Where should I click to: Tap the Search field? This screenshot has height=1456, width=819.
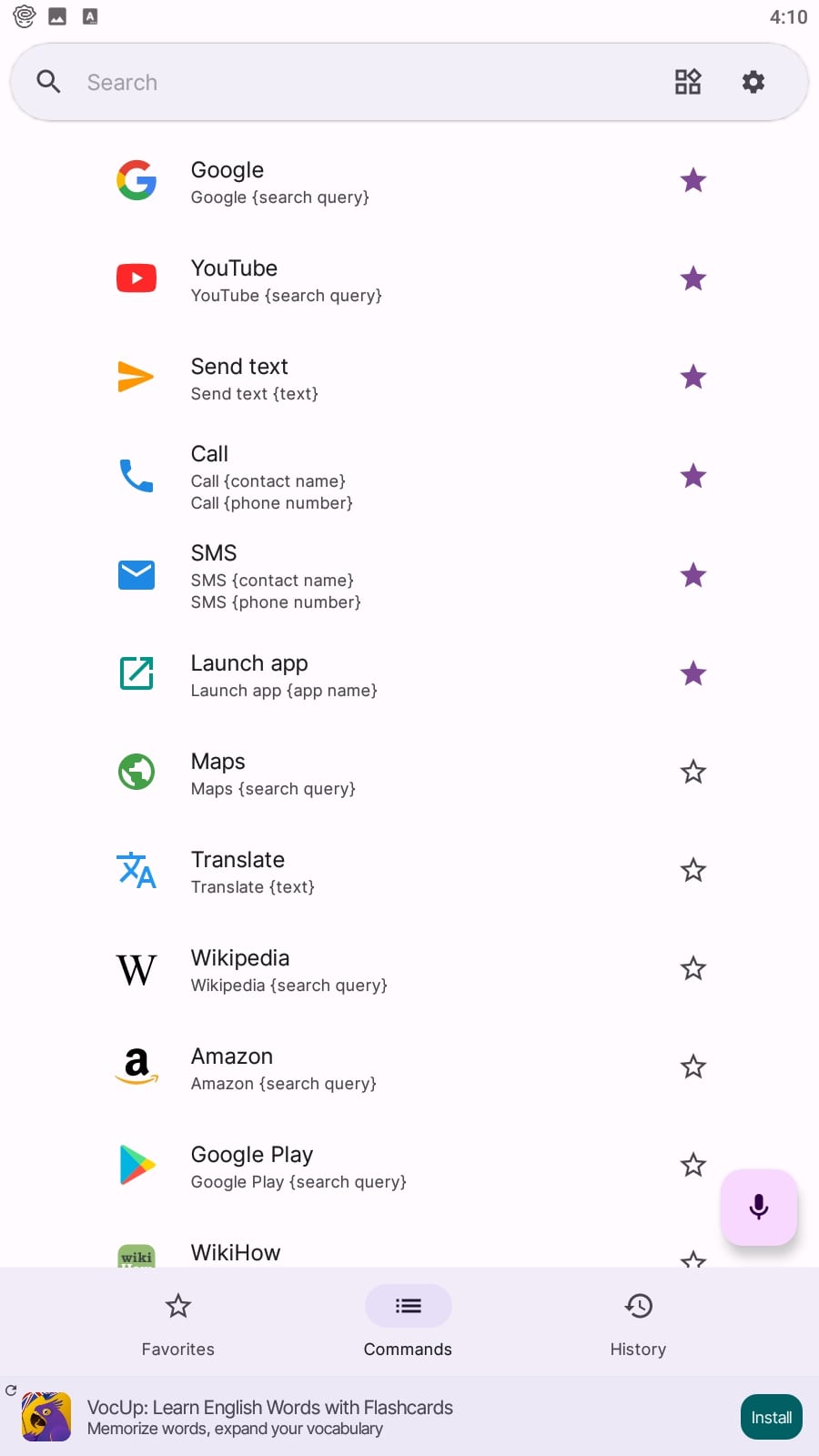(364, 83)
